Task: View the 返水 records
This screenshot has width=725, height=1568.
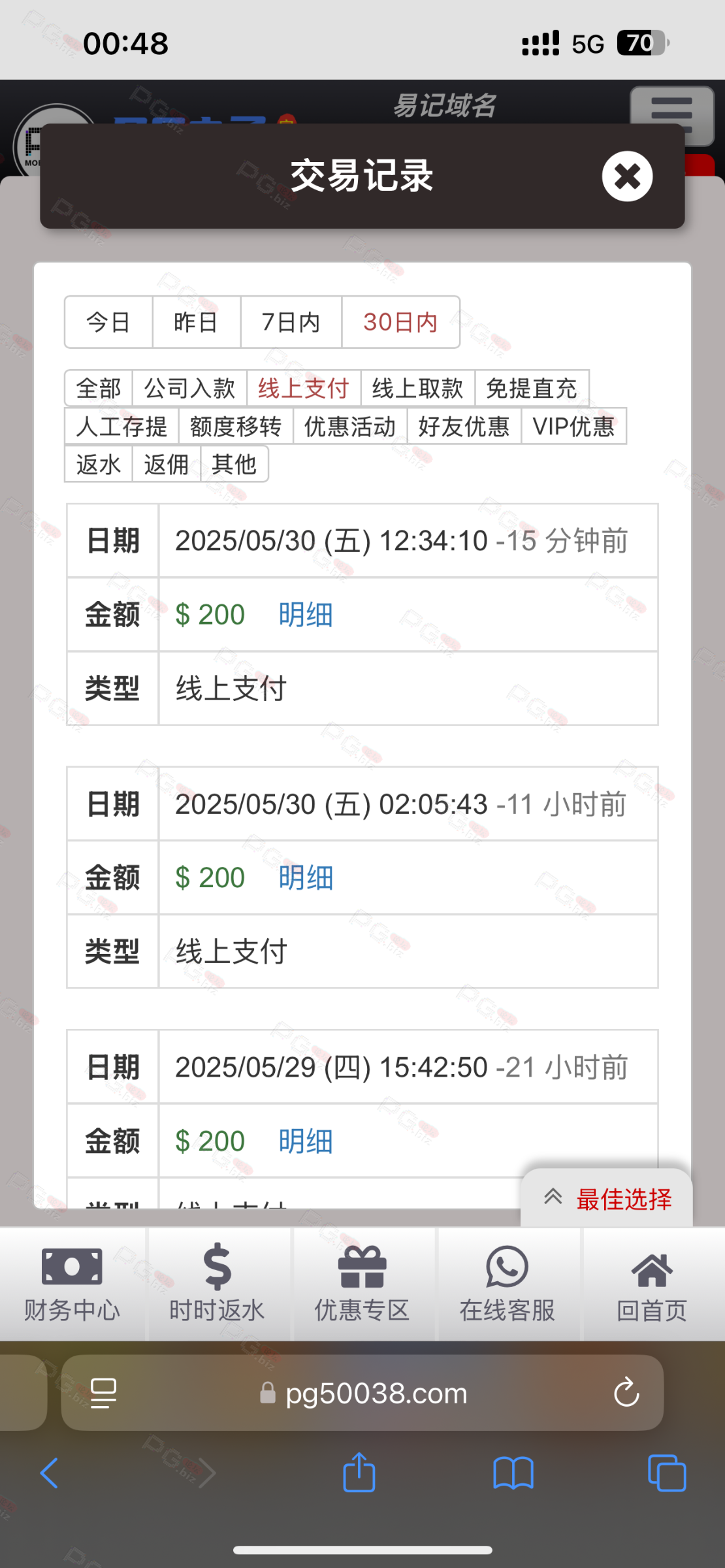Action: [99, 464]
